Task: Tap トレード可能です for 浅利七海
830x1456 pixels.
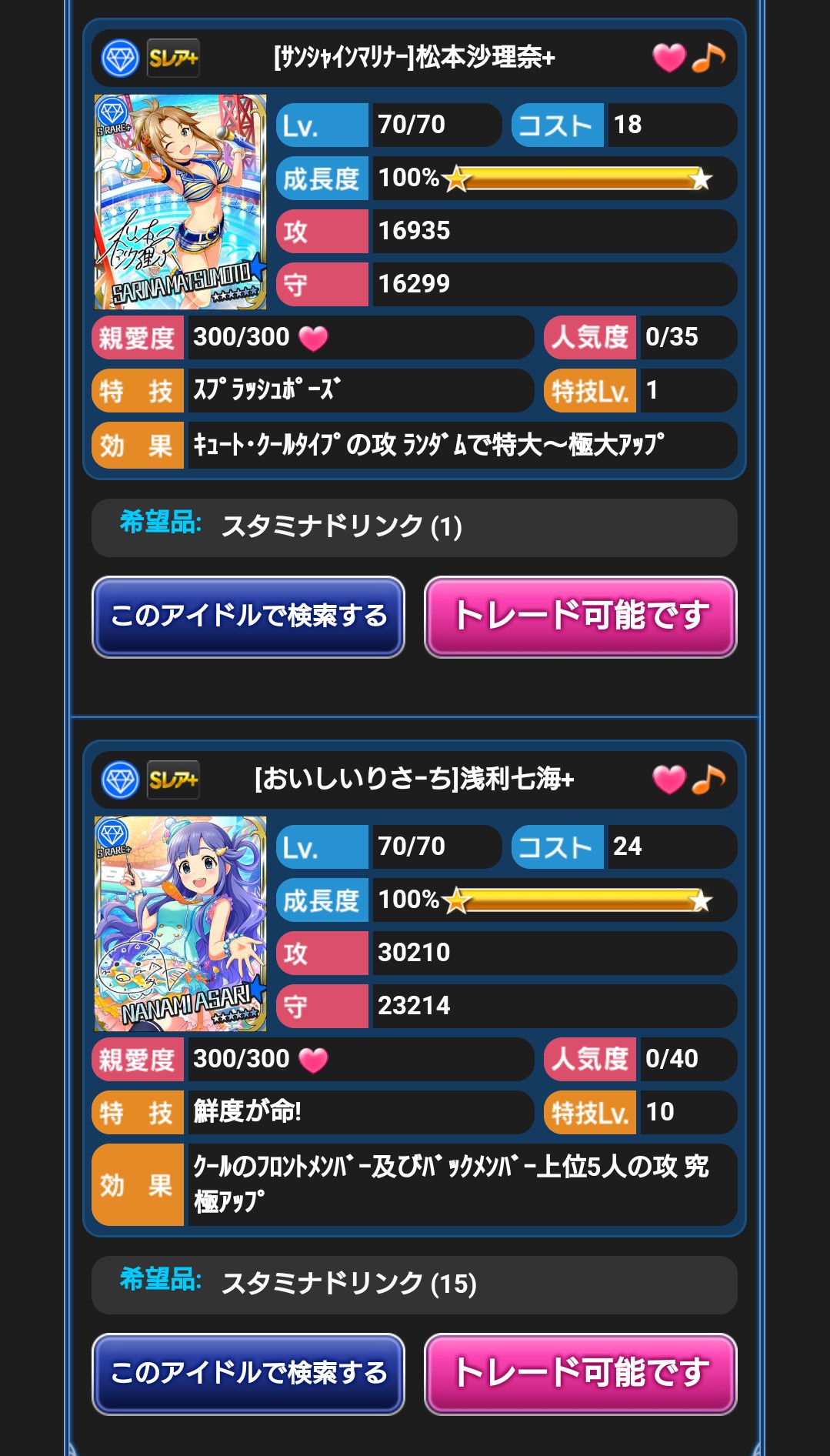Action: [x=580, y=1374]
